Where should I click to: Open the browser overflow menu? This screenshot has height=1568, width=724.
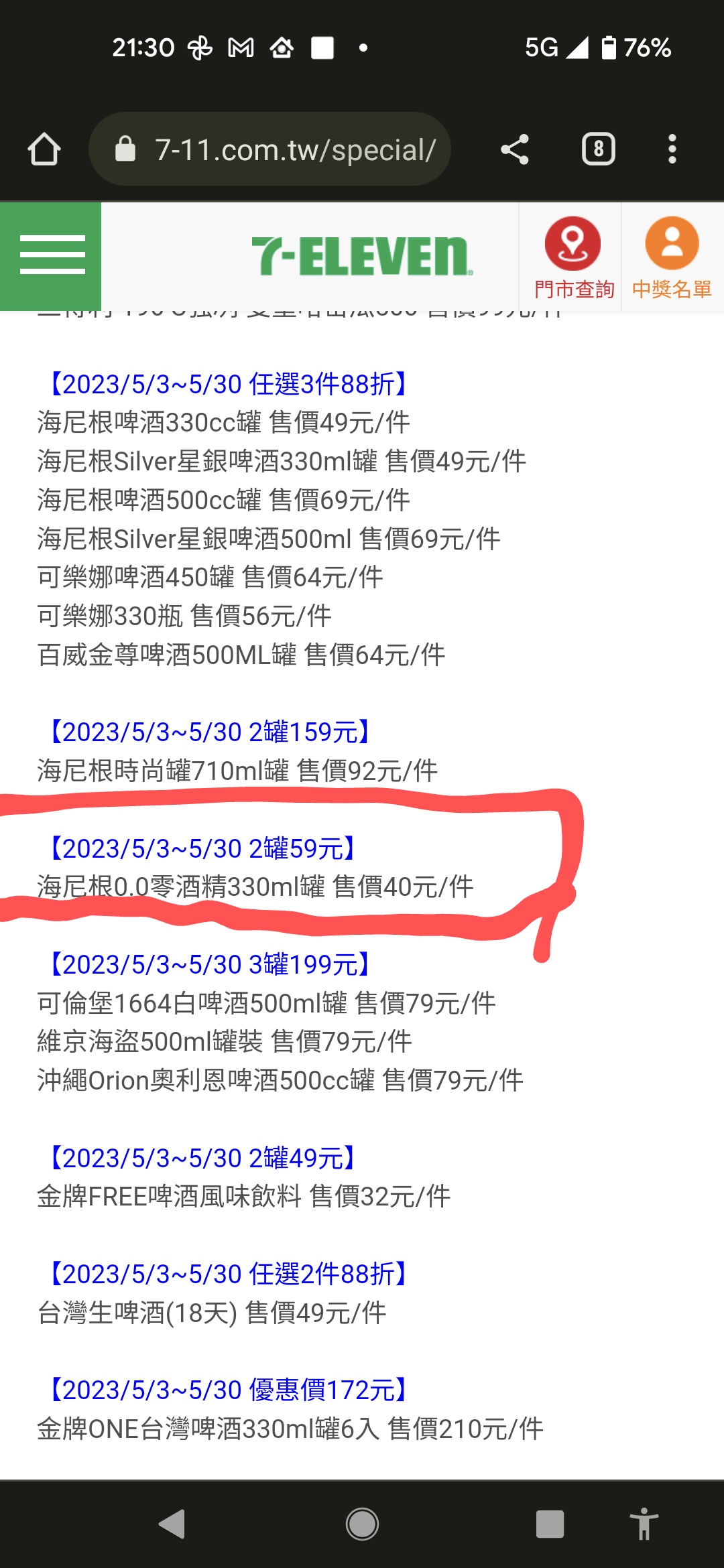[x=672, y=149]
